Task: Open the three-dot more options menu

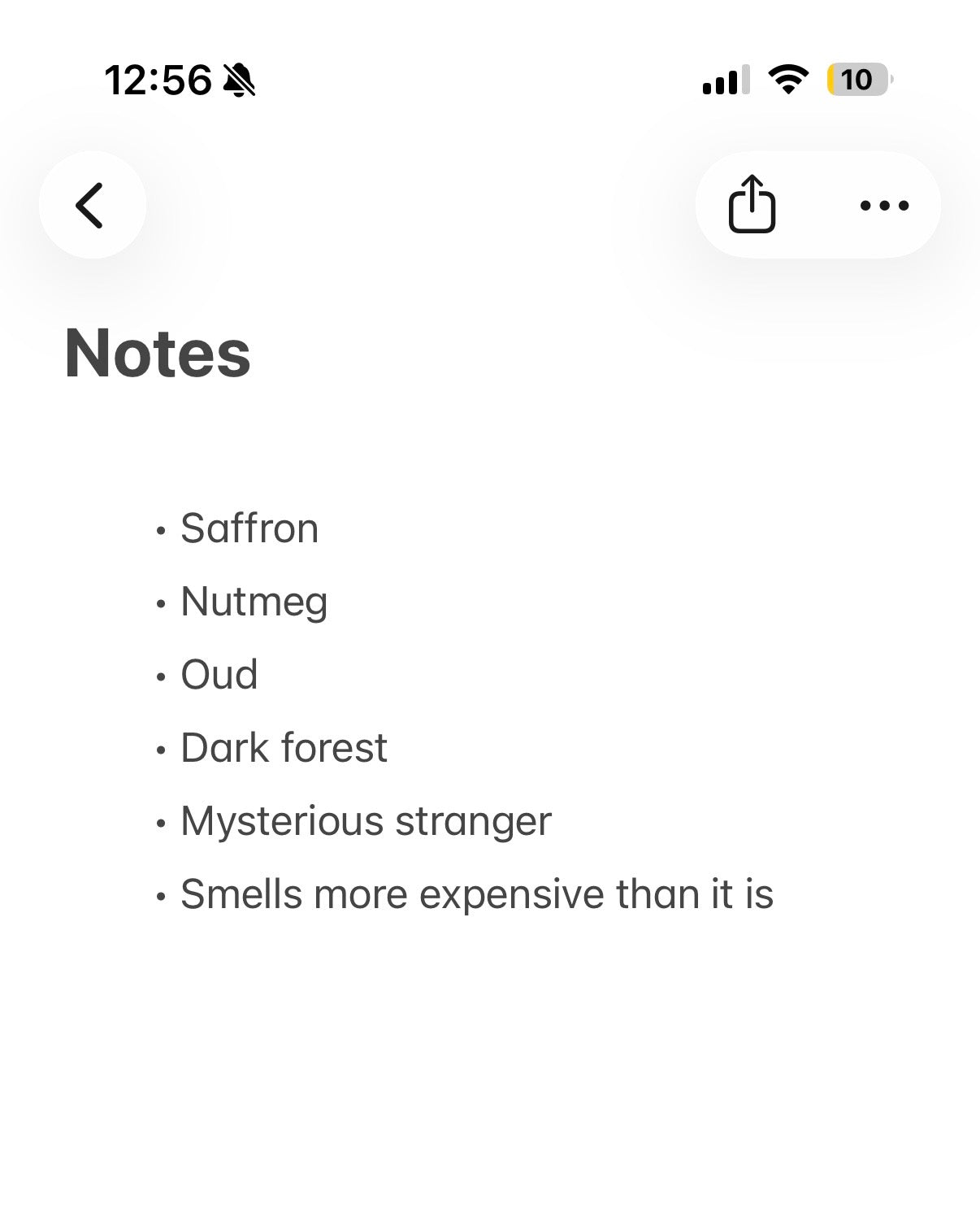Action: (x=884, y=205)
